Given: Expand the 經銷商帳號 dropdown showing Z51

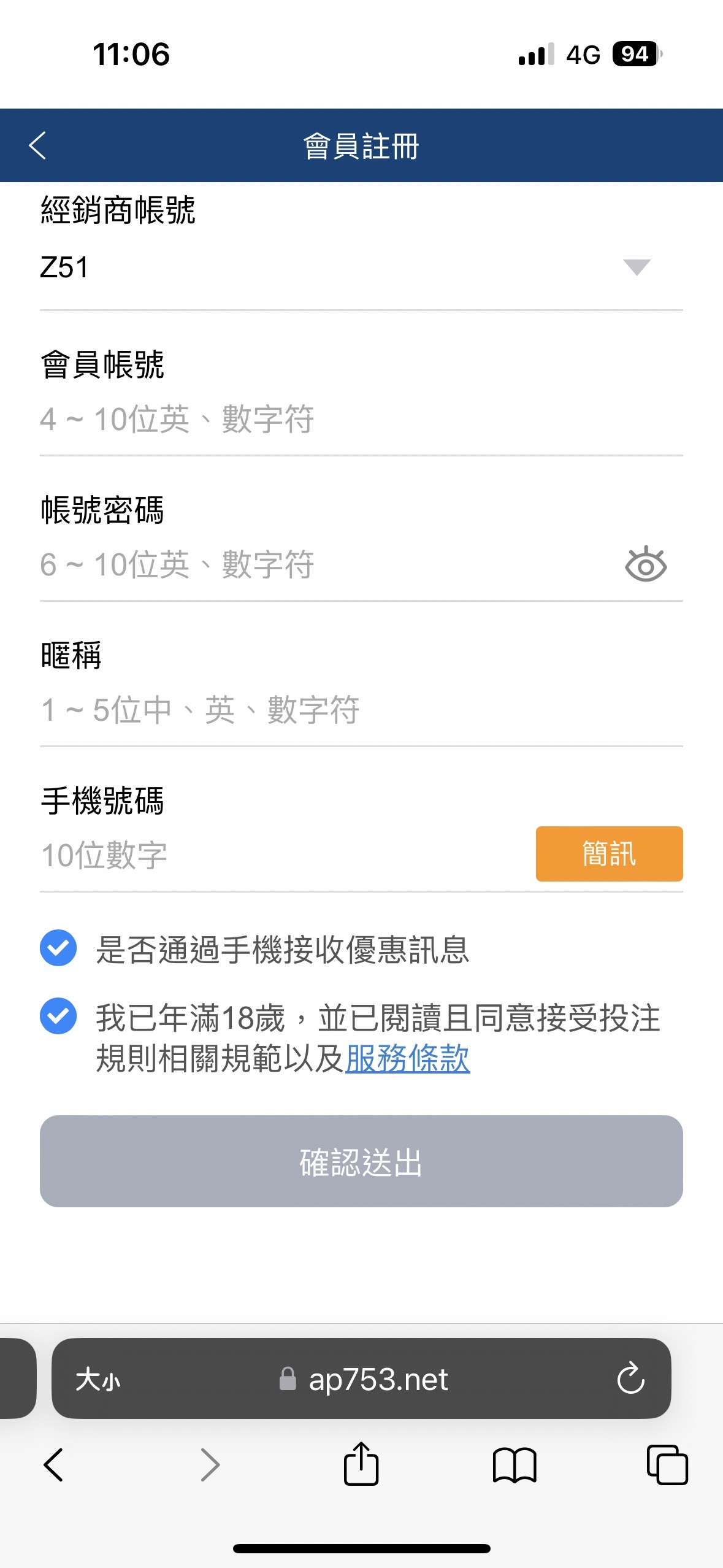Looking at the screenshot, I should [636, 267].
